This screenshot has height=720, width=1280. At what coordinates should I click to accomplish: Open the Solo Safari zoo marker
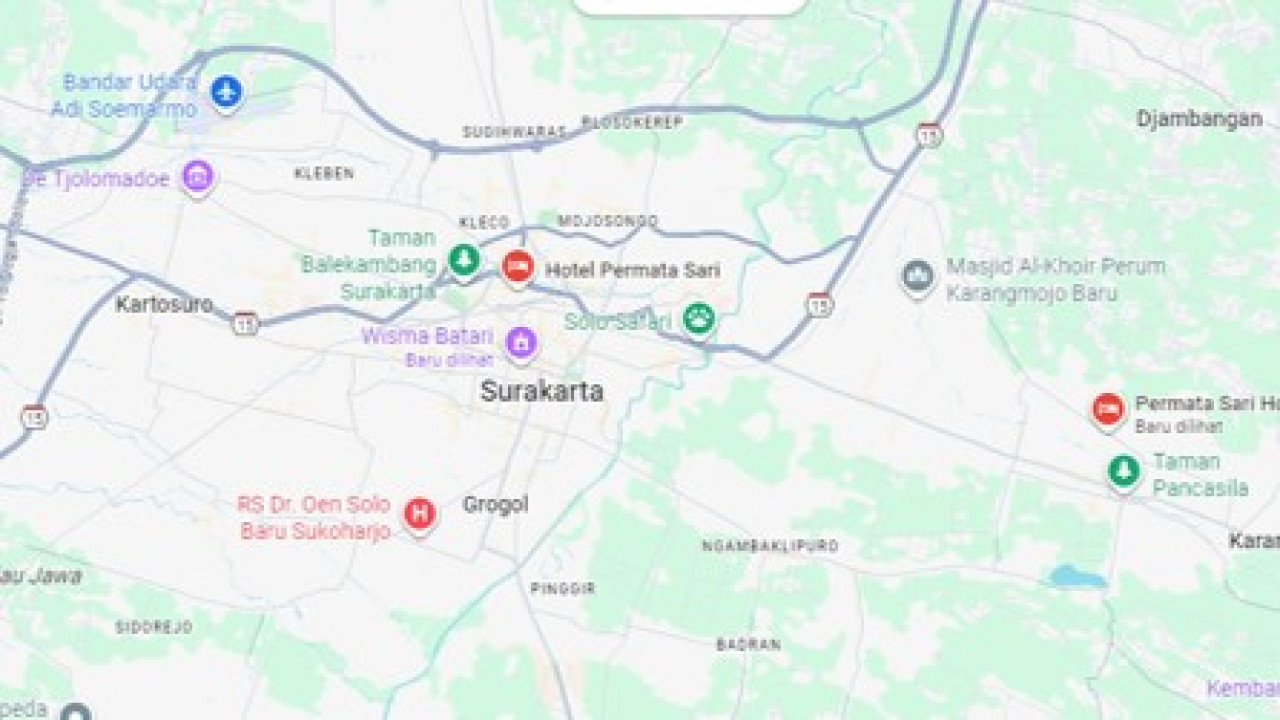point(699,320)
